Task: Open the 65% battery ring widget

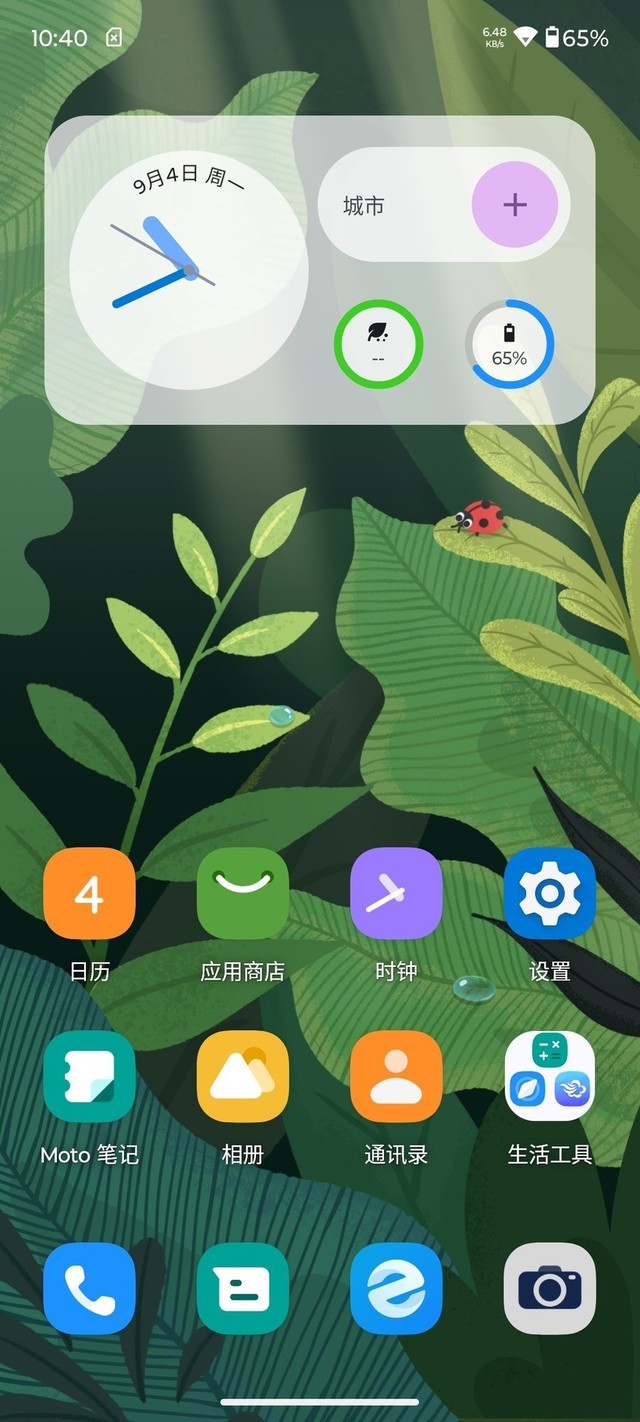Action: [x=509, y=345]
